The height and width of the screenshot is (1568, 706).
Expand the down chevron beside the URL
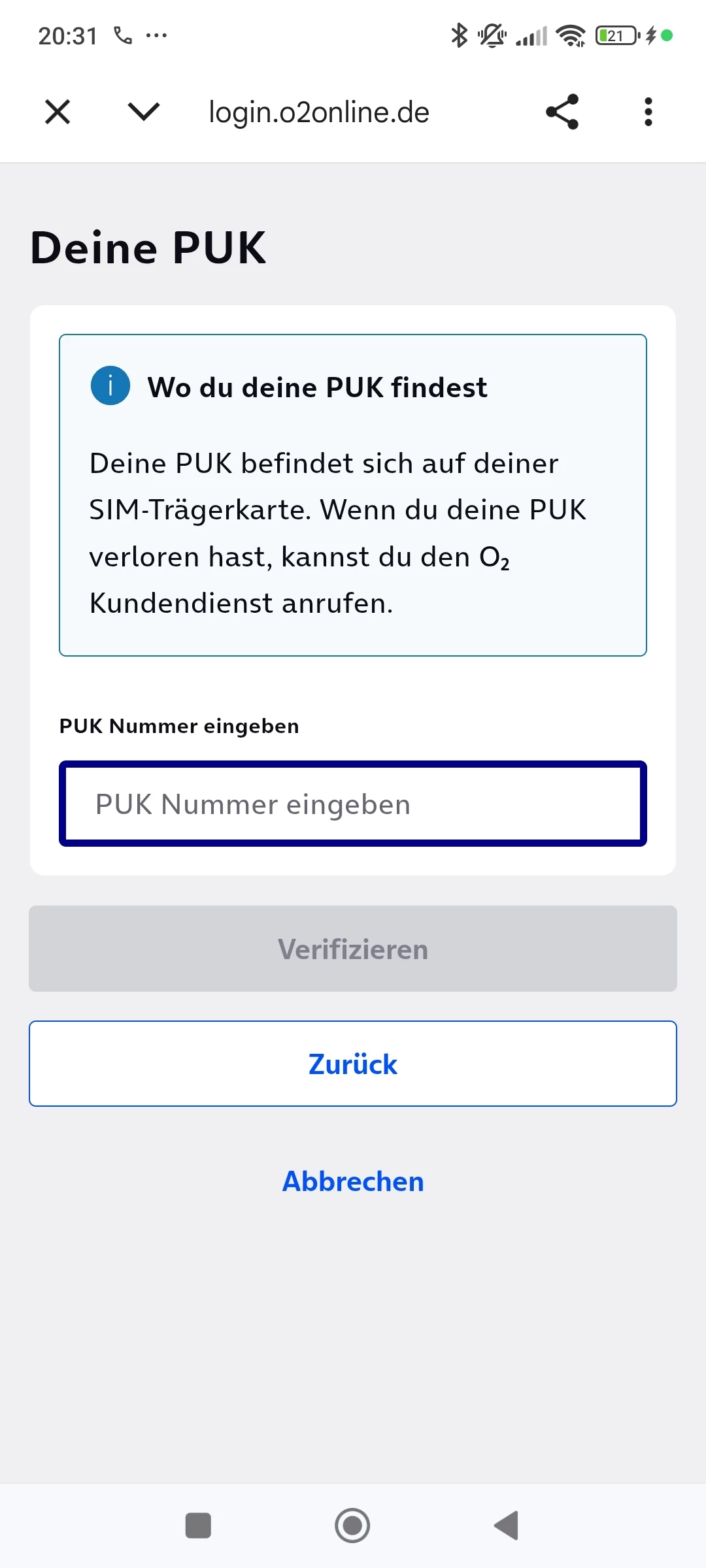point(144,112)
